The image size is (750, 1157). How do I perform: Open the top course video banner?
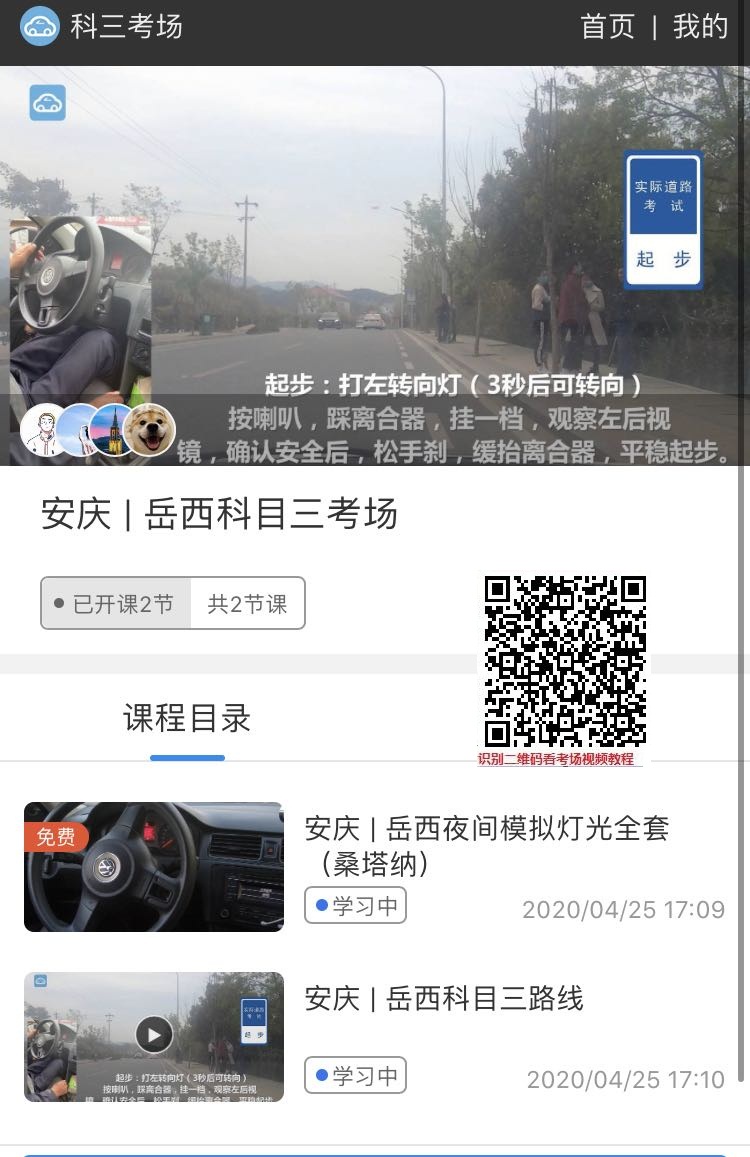[x=375, y=265]
